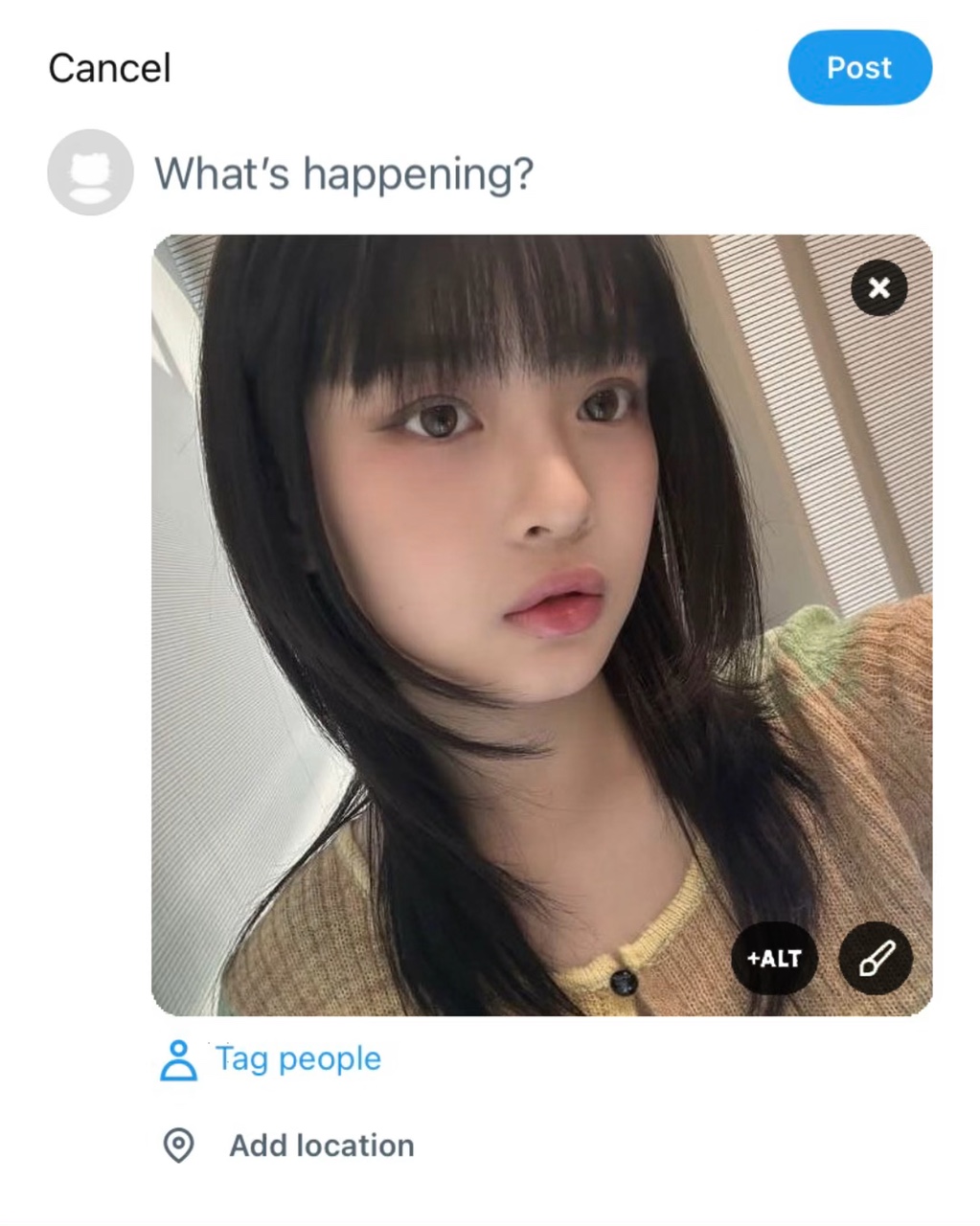
Task: Open the profile avatar
Action: click(x=90, y=172)
